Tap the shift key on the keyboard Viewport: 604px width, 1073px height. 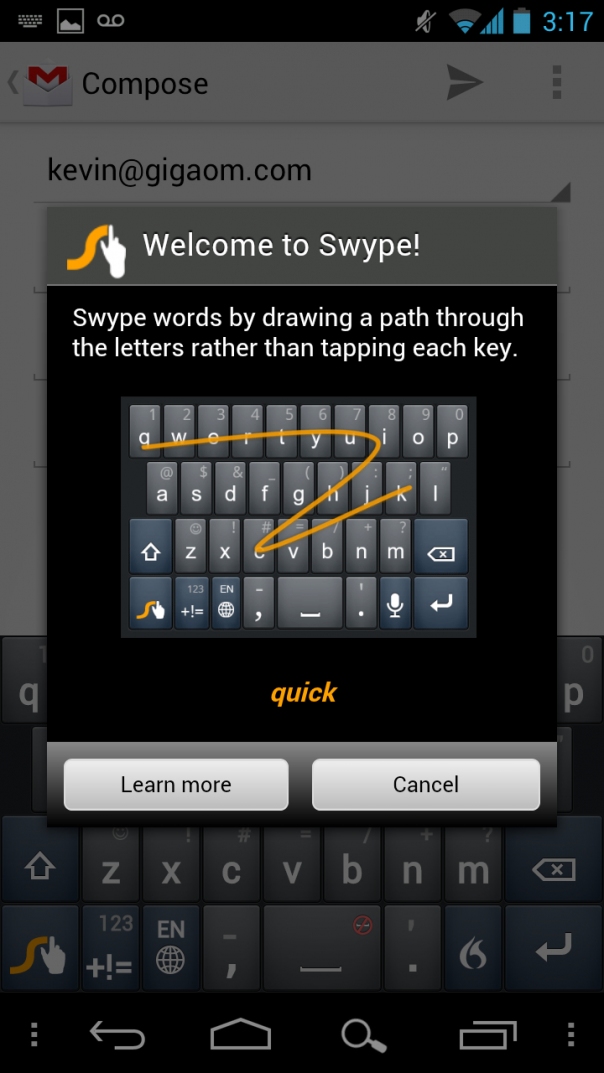[x=39, y=869]
